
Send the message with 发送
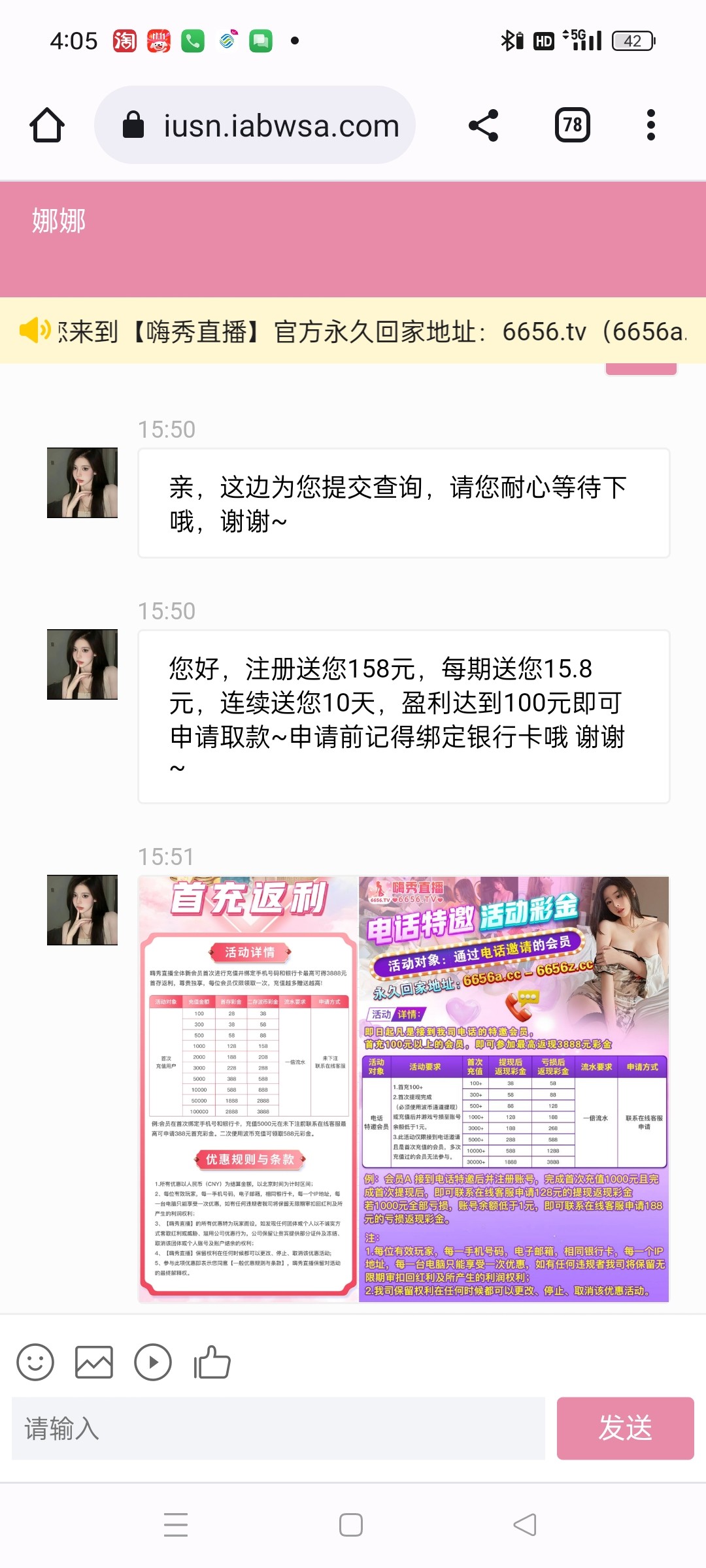coord(625,1428)
